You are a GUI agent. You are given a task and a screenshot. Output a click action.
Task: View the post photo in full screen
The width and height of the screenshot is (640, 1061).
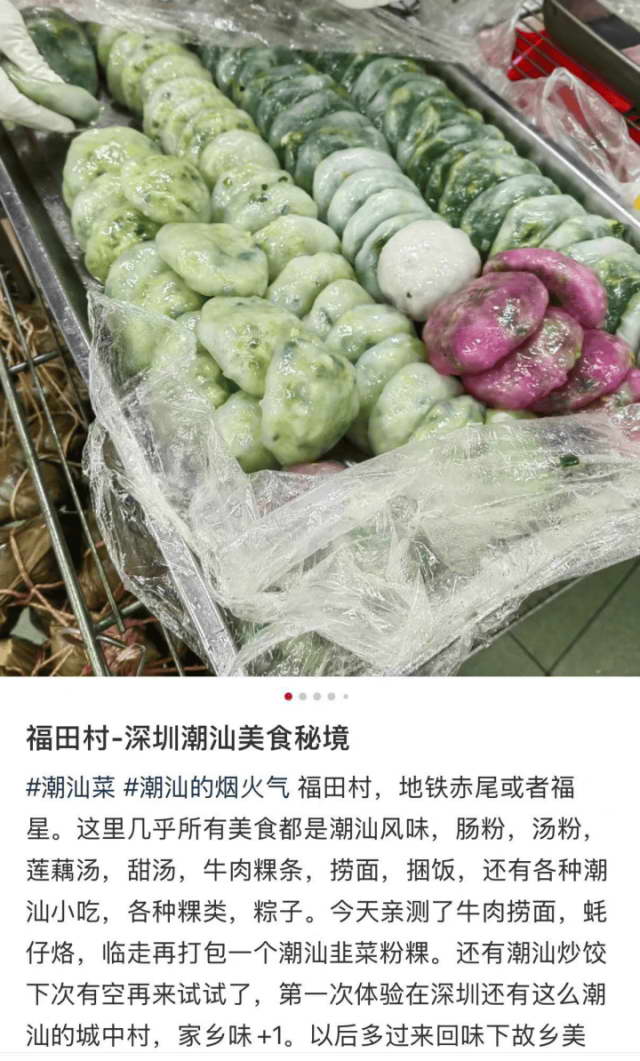coord(320,340)
